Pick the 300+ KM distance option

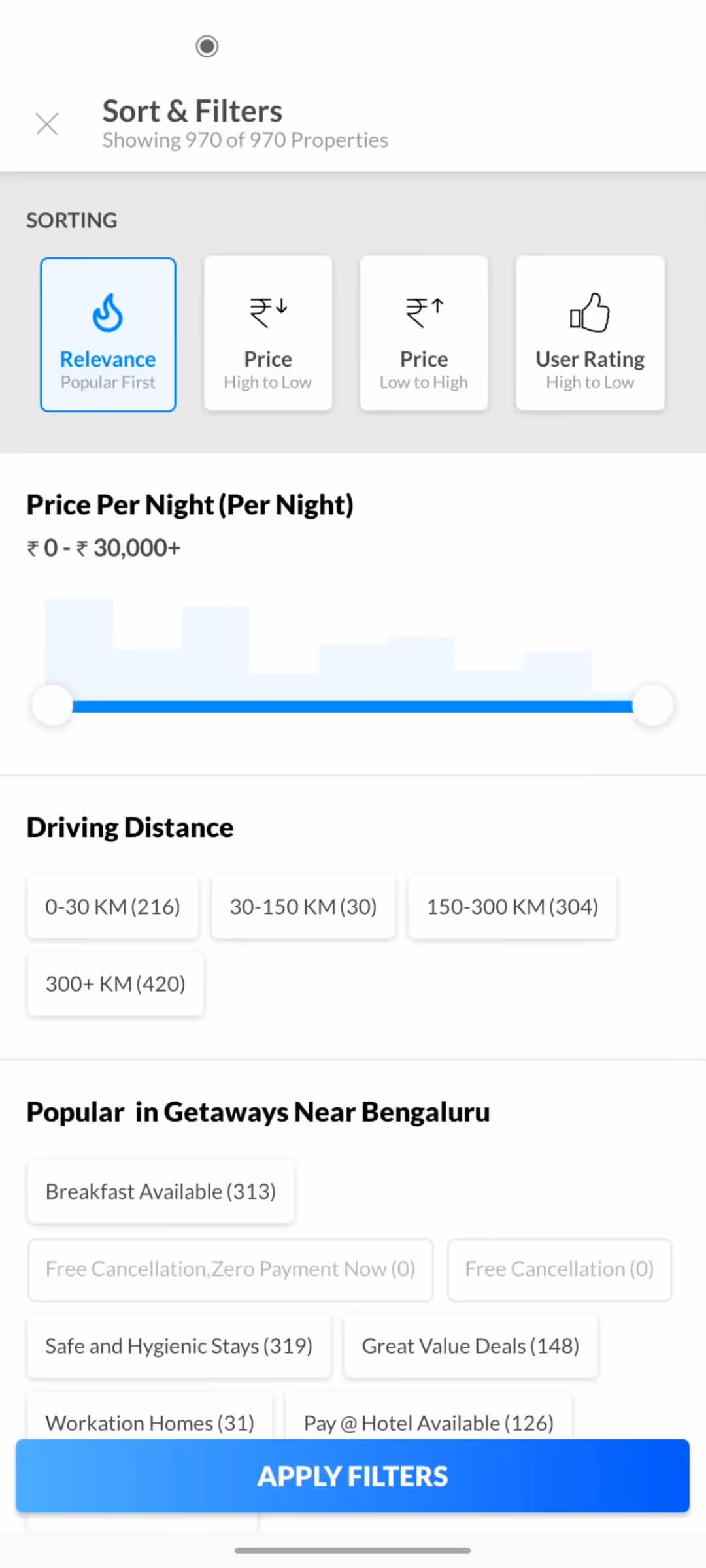[x=115, y=984]
